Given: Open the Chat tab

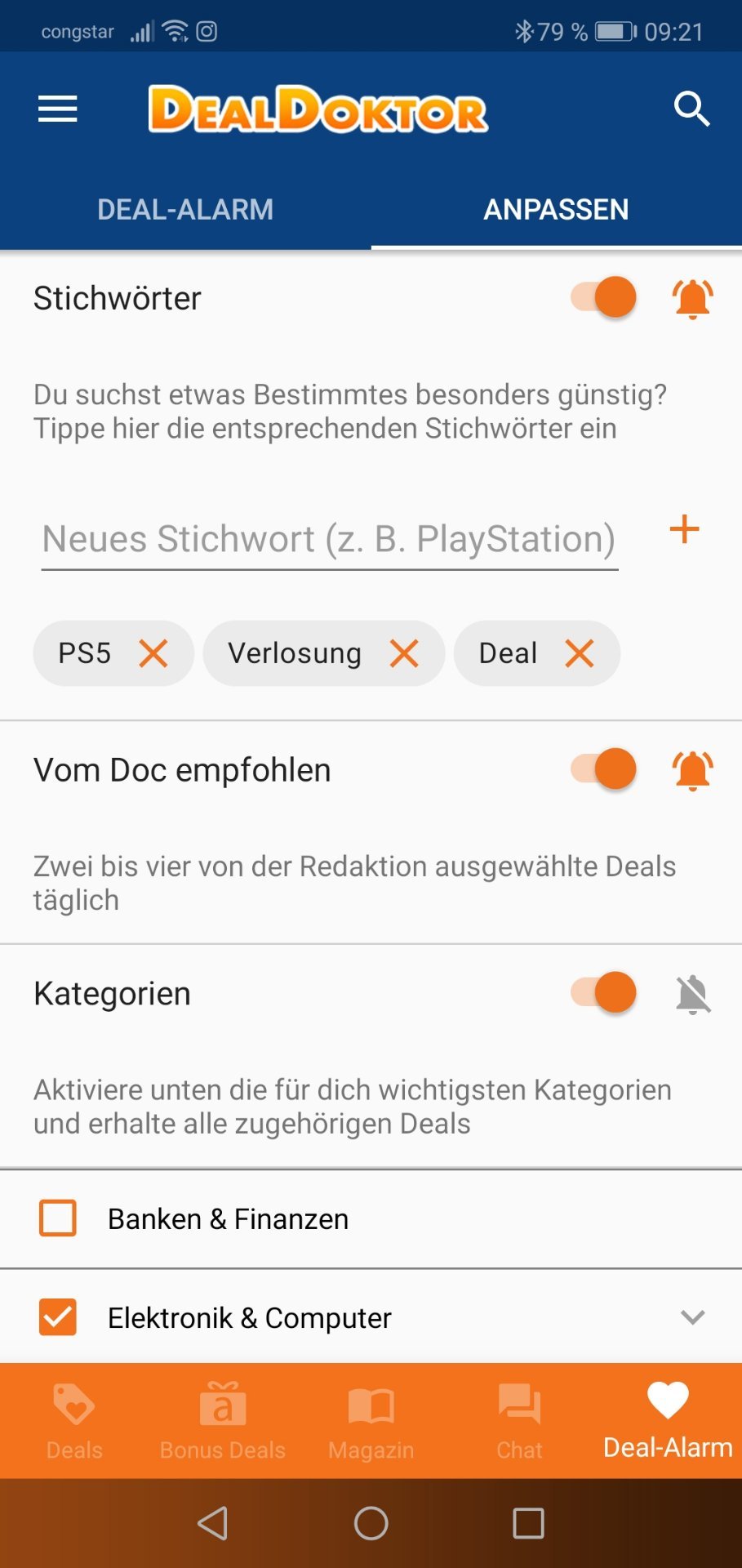Looking at the screenshot, I should coord(519,1421).
